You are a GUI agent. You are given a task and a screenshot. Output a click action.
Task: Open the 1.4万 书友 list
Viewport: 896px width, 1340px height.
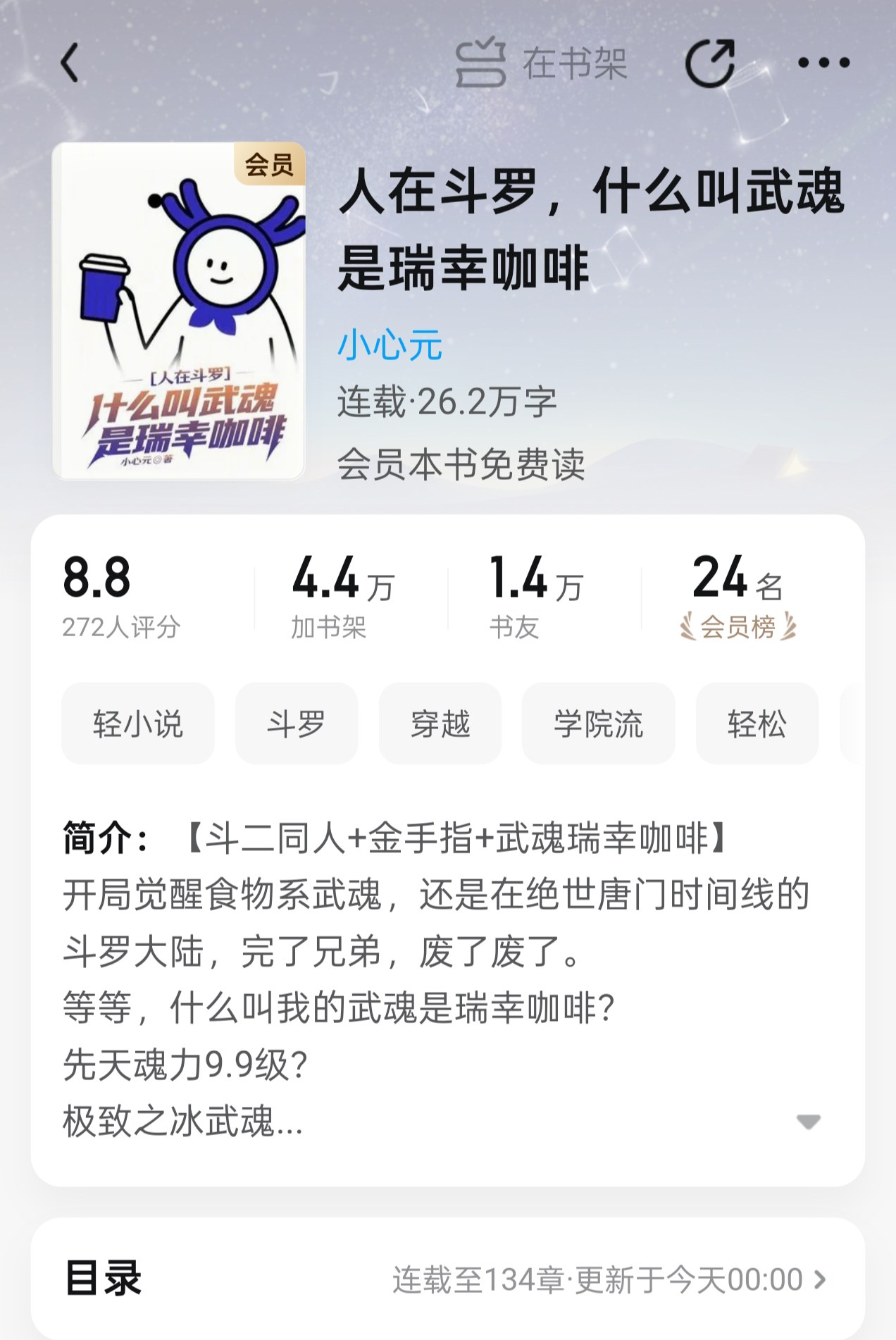point(535,596)
